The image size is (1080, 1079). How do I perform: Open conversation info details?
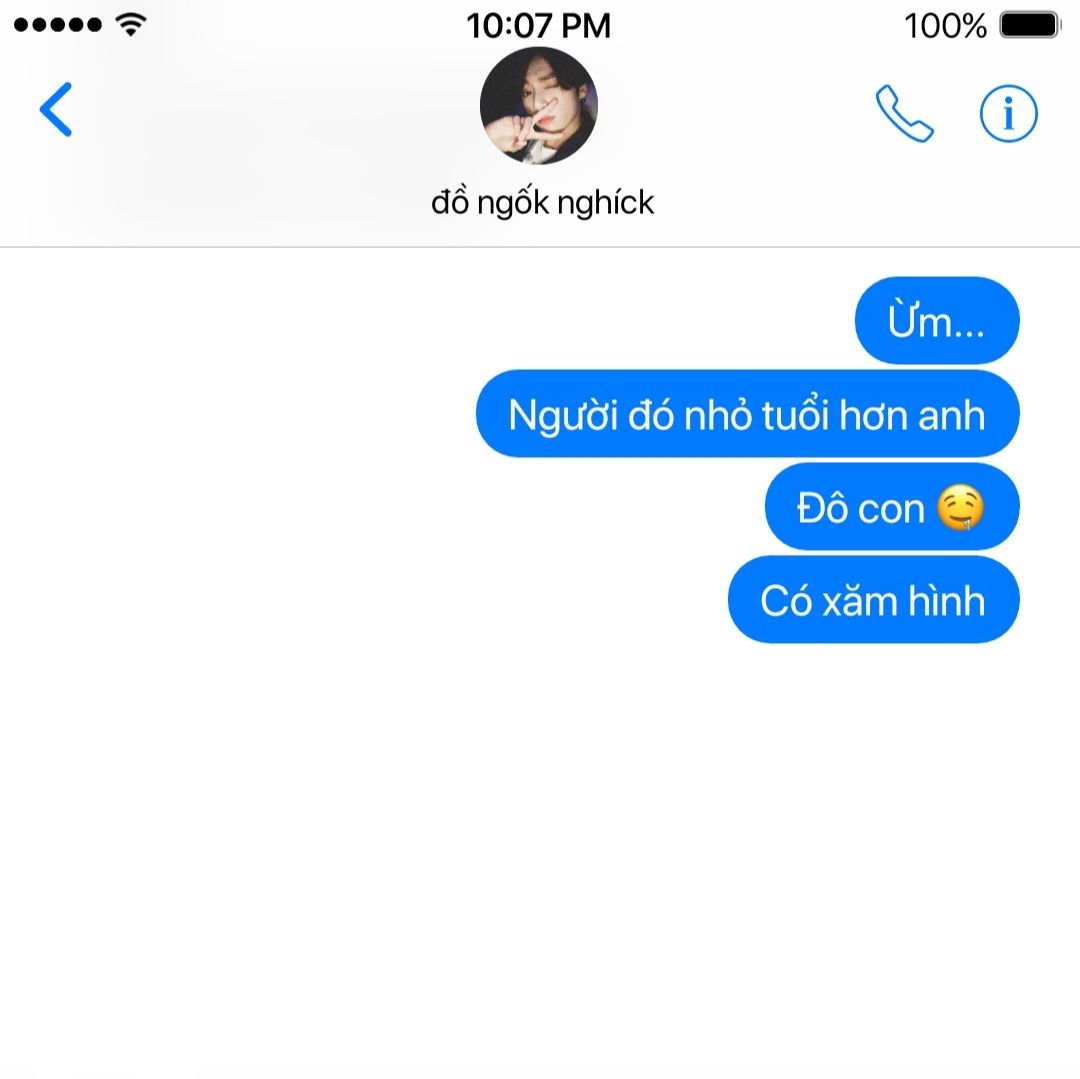tap(1008, 115)
